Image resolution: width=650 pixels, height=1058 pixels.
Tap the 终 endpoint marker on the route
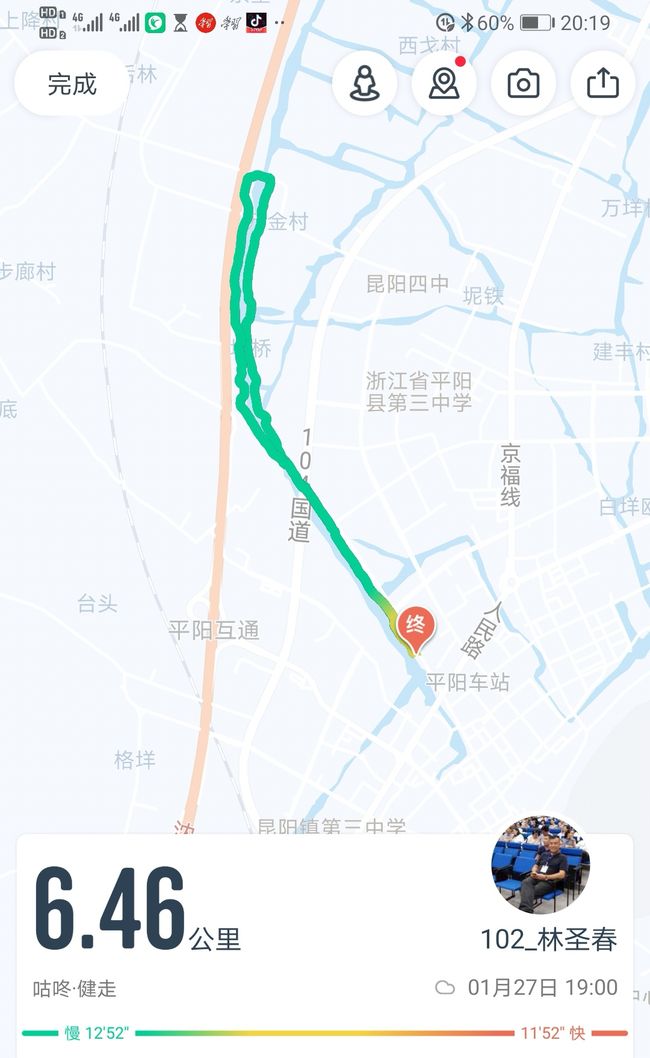tap(416, 630)
